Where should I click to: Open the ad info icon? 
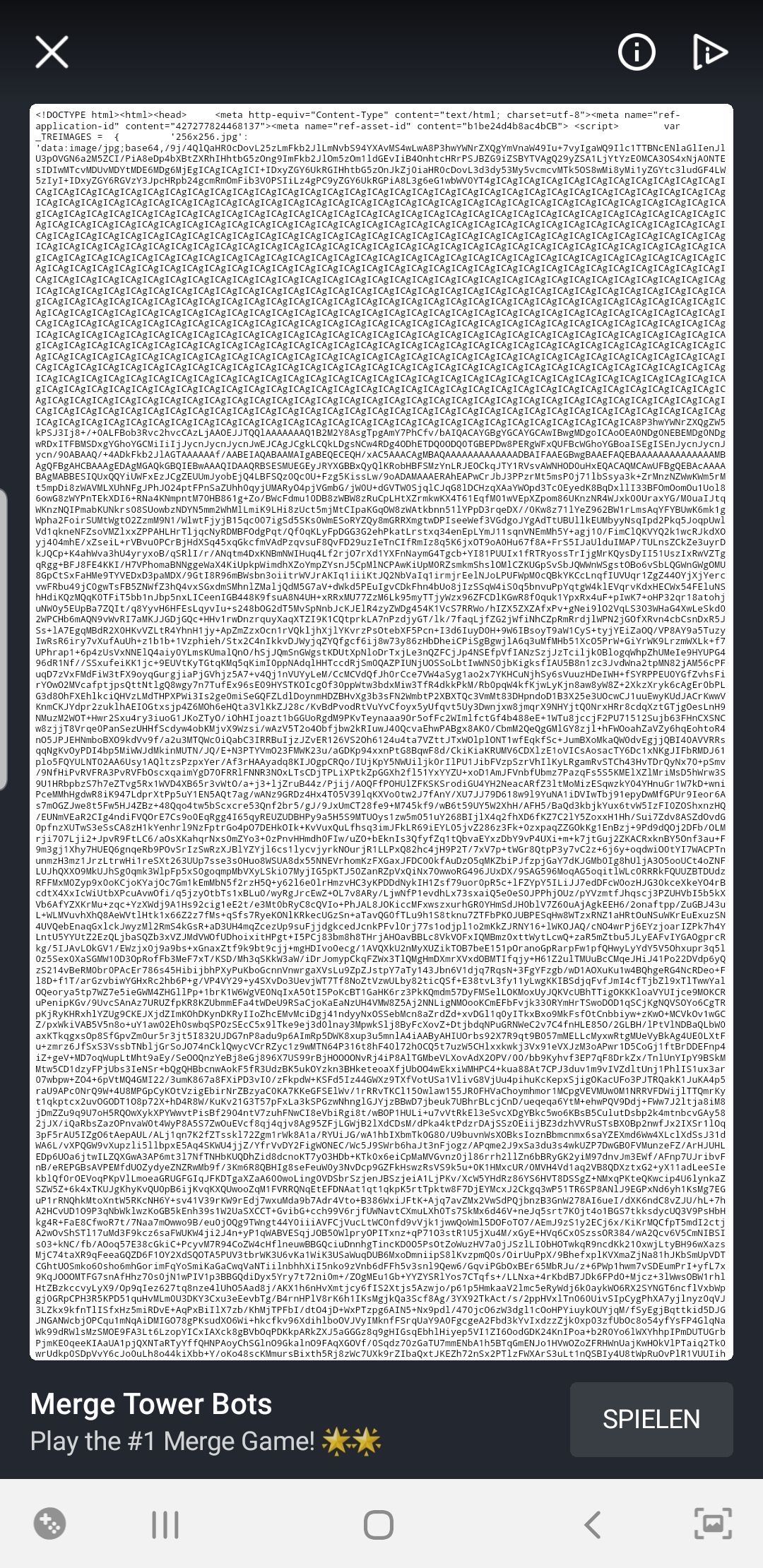tap(637, 52)
